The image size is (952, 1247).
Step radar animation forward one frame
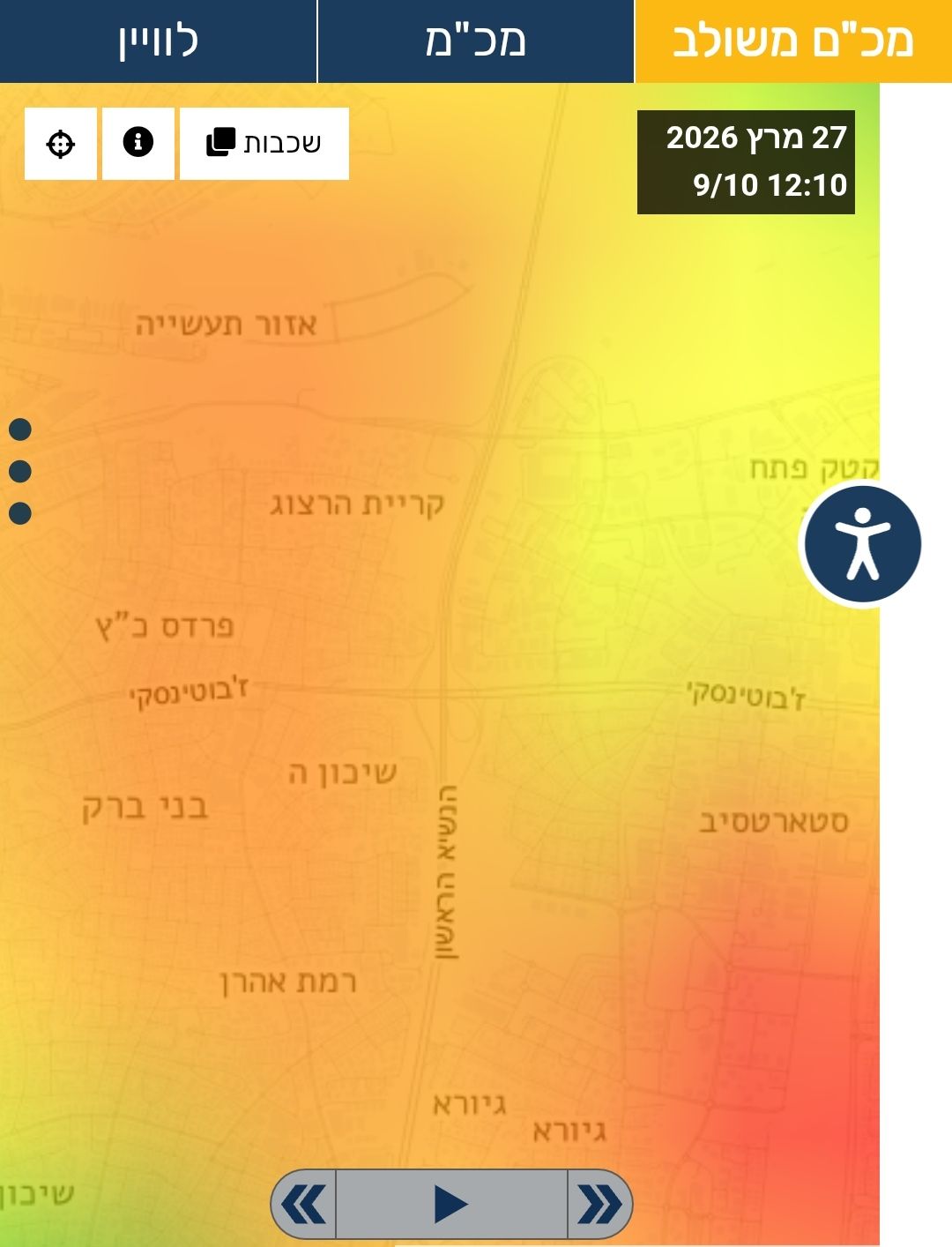(x=599, y=1204)
